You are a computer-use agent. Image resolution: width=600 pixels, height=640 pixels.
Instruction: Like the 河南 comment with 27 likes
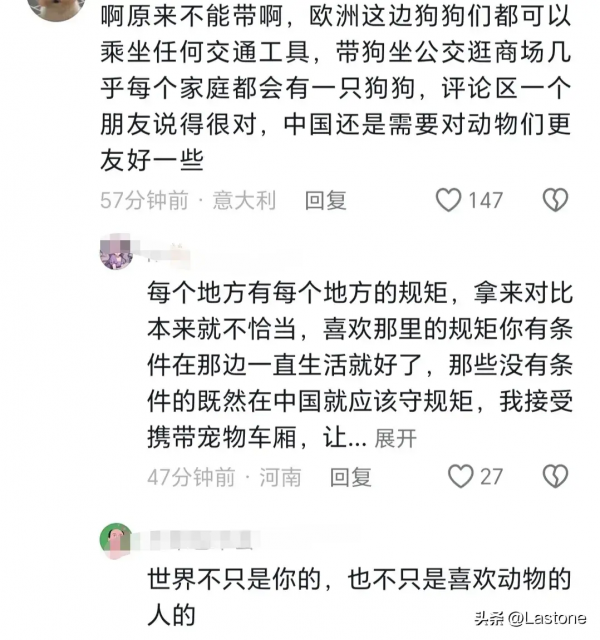coord(460,476)
